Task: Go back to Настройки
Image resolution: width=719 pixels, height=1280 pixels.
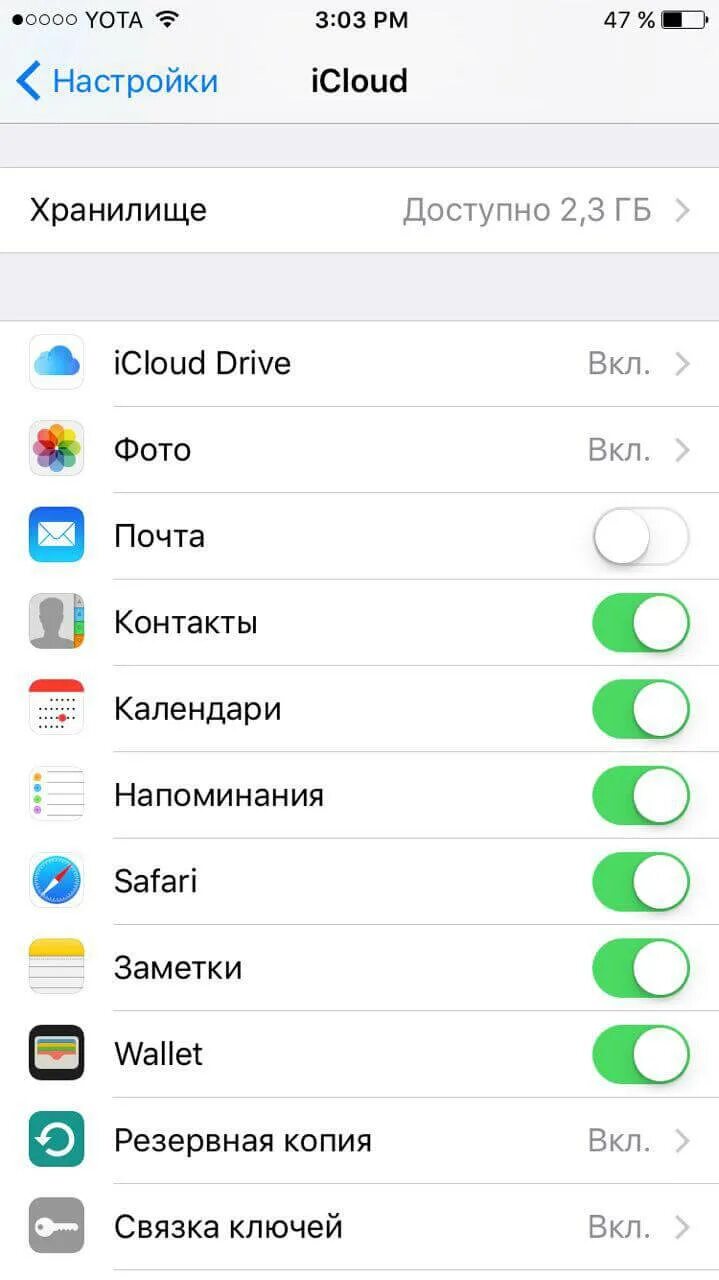Action: (117, 80)
